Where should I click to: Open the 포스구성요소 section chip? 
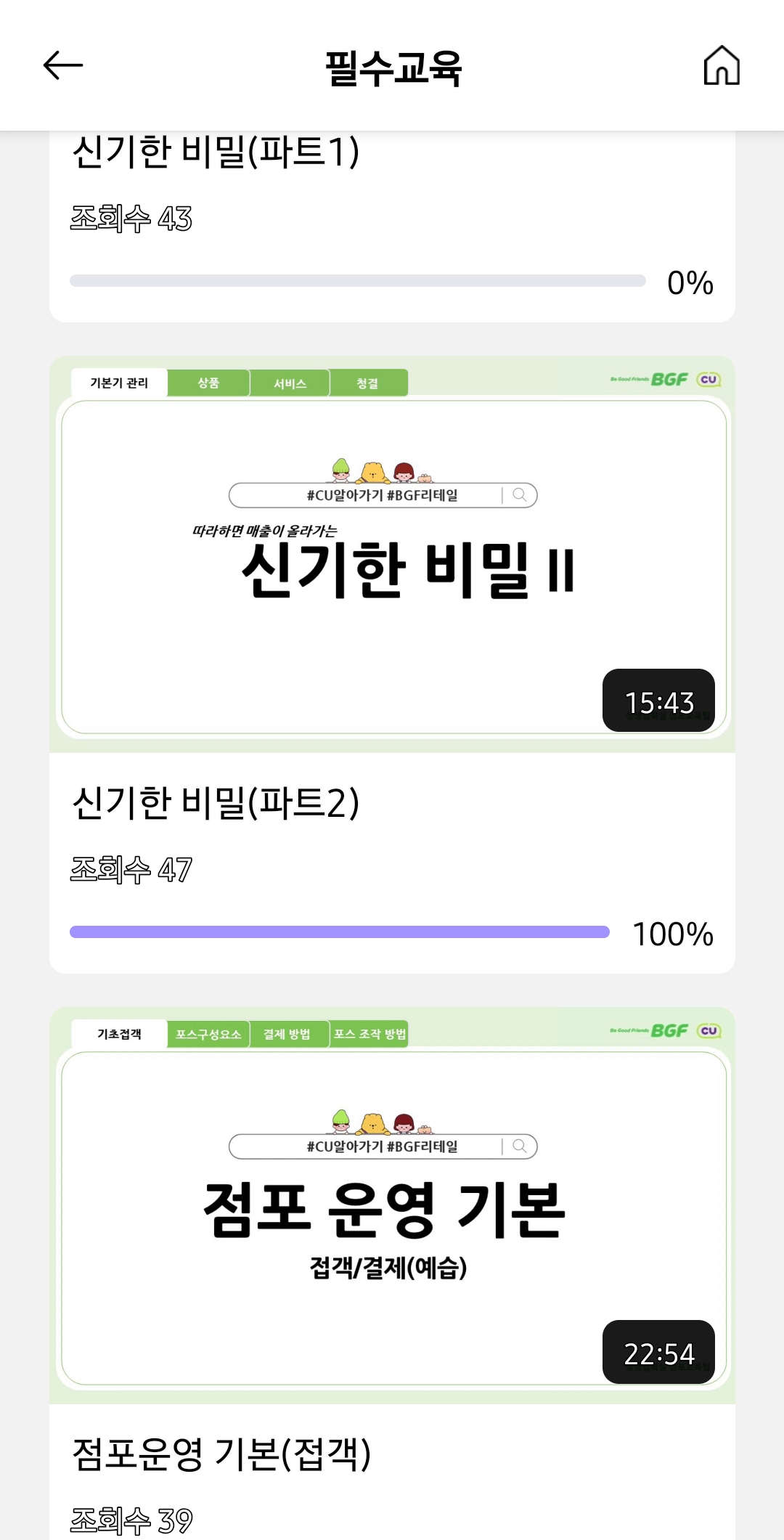click(209, 1034)
